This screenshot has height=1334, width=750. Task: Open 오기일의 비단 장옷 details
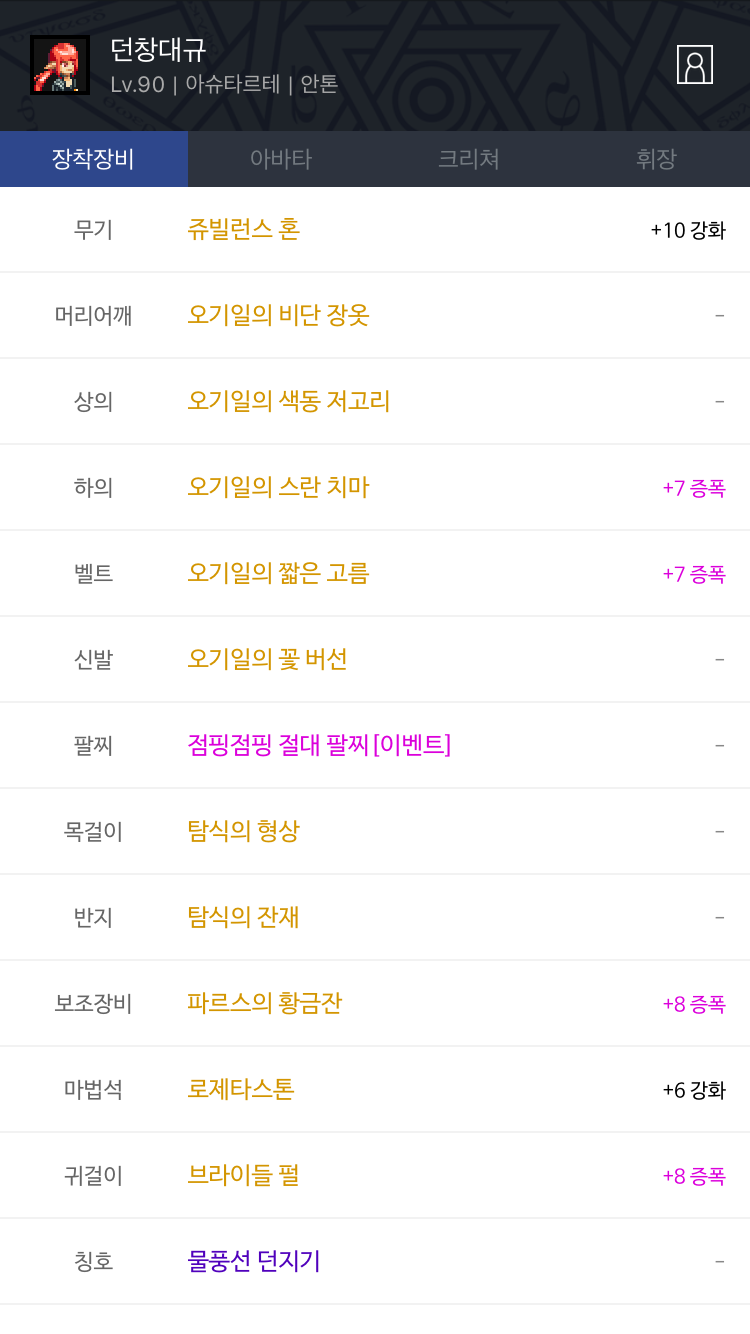pyautogui.click(x=279, y=316)
